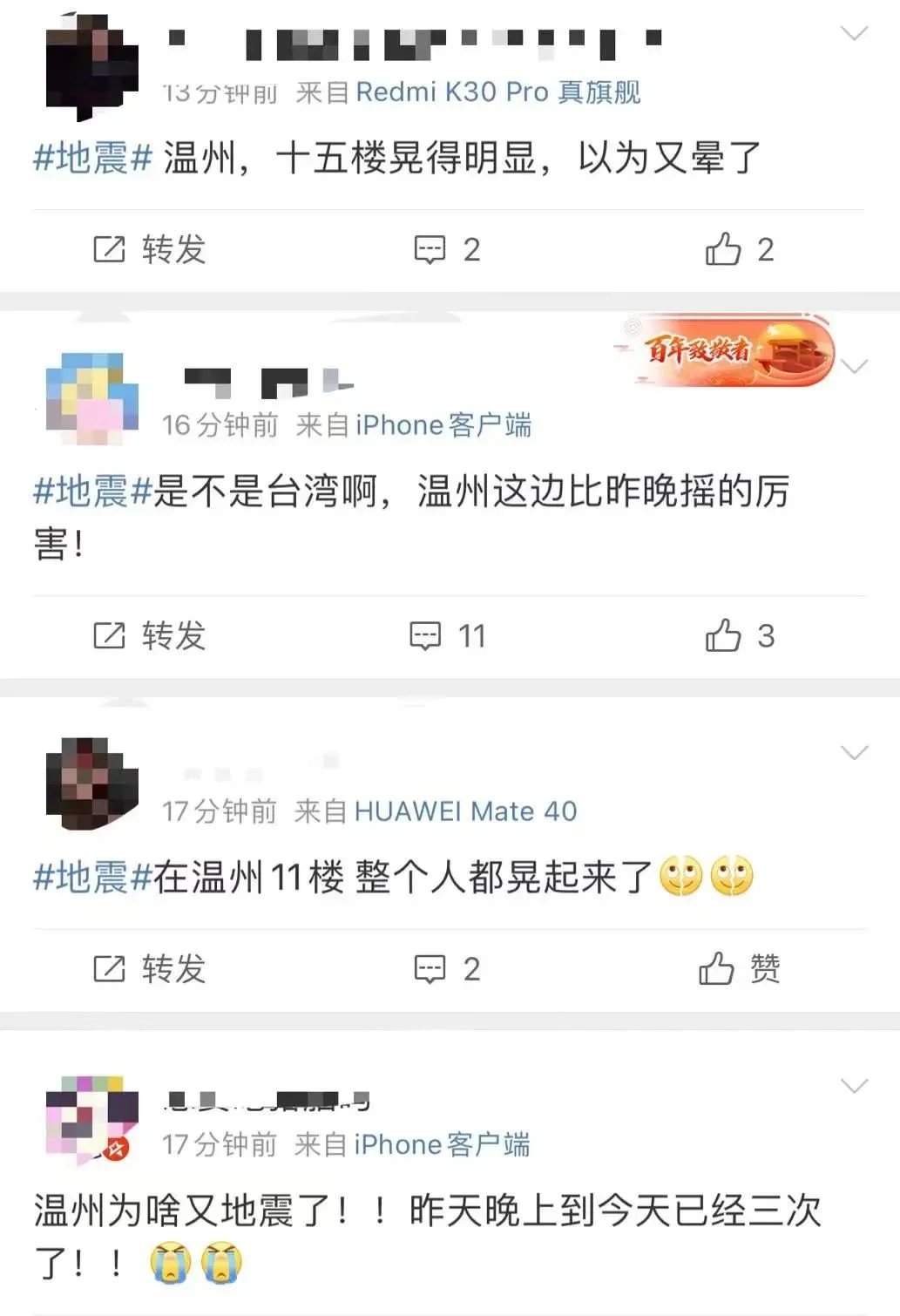
Task: Expand the chevron menu on the HUAWEI Mate 40 post
Action: (x=854, y=752)
